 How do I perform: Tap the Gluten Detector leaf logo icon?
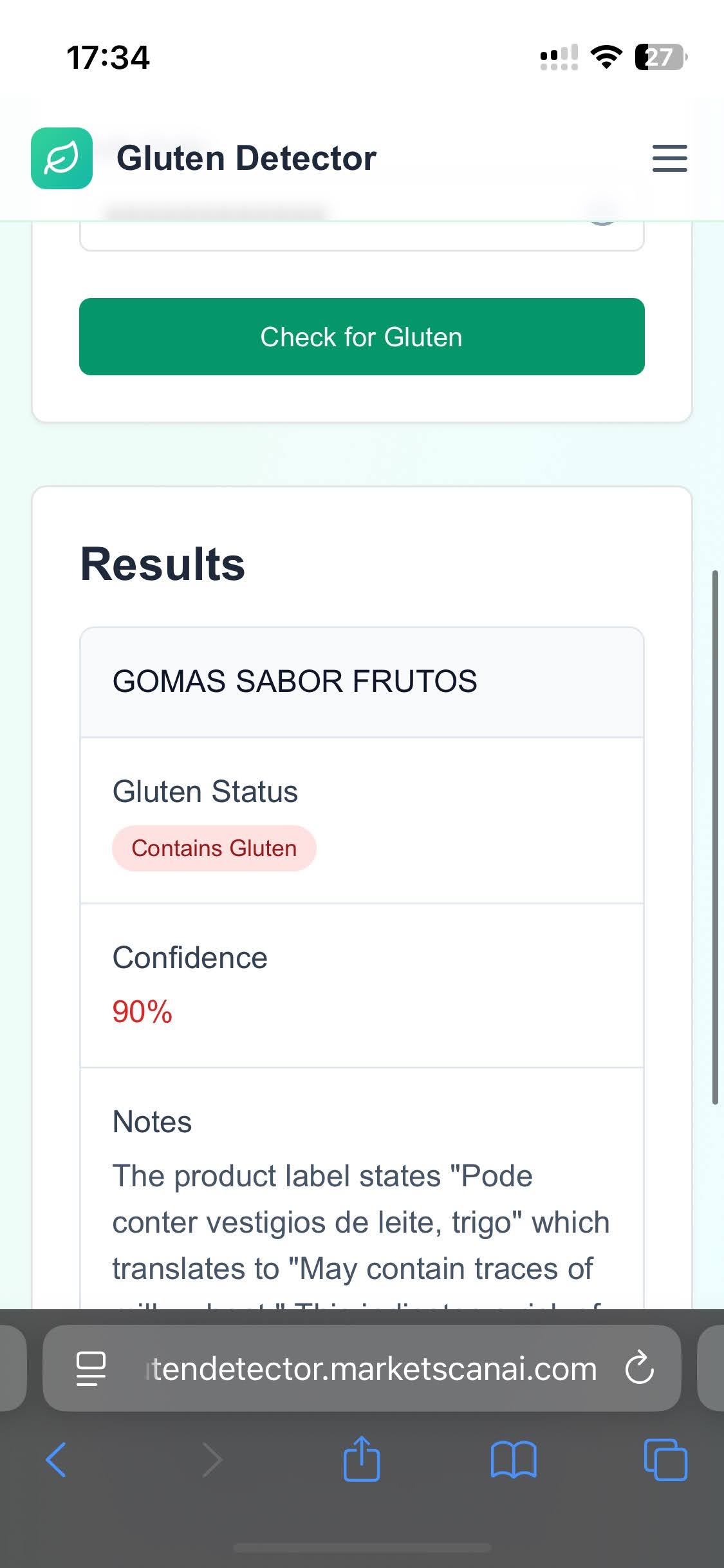[x=61, y=158]
